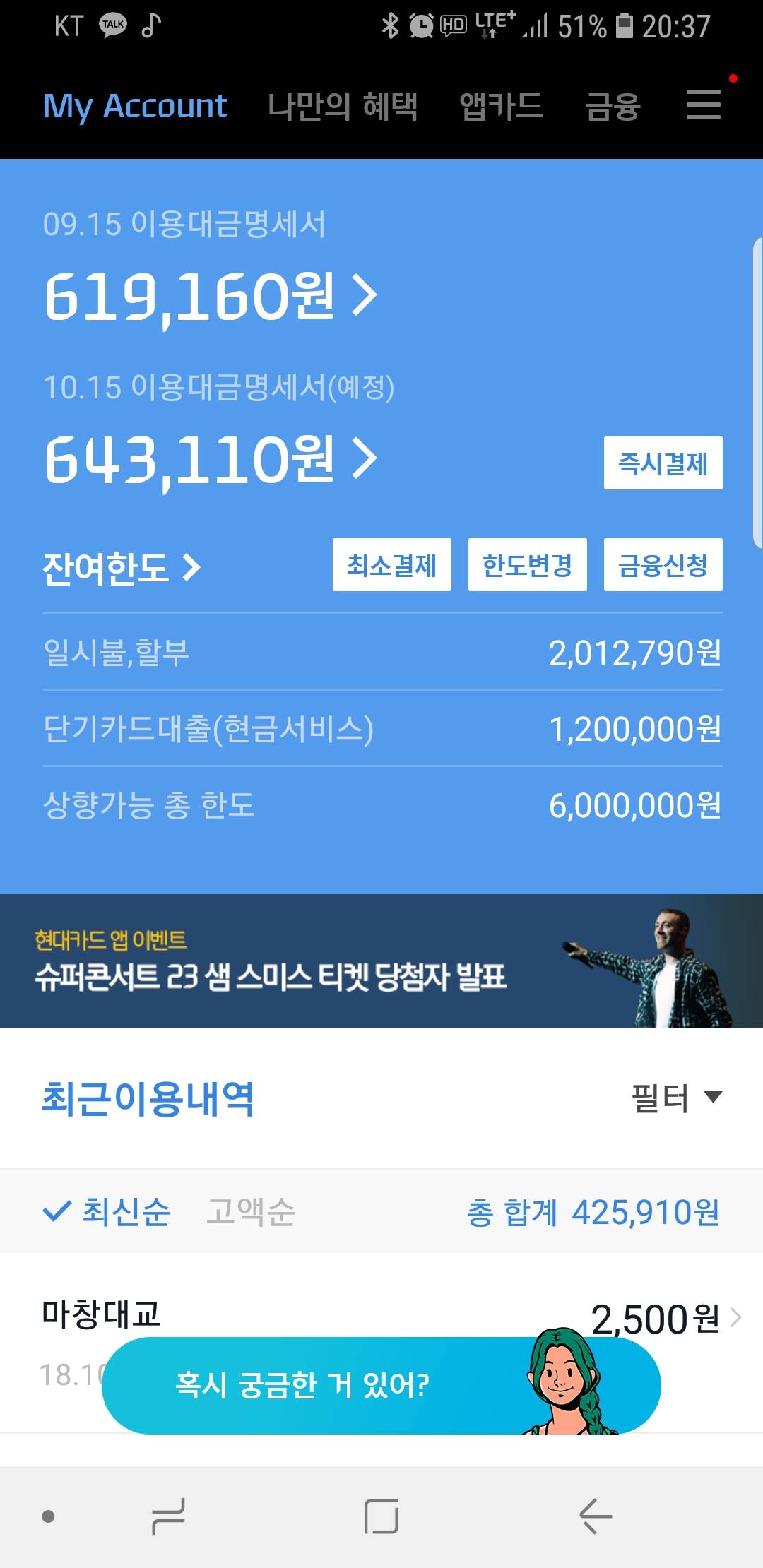Open the 한도변경 option
This screenshot has width=763, height=1568.
pos(527,565)
